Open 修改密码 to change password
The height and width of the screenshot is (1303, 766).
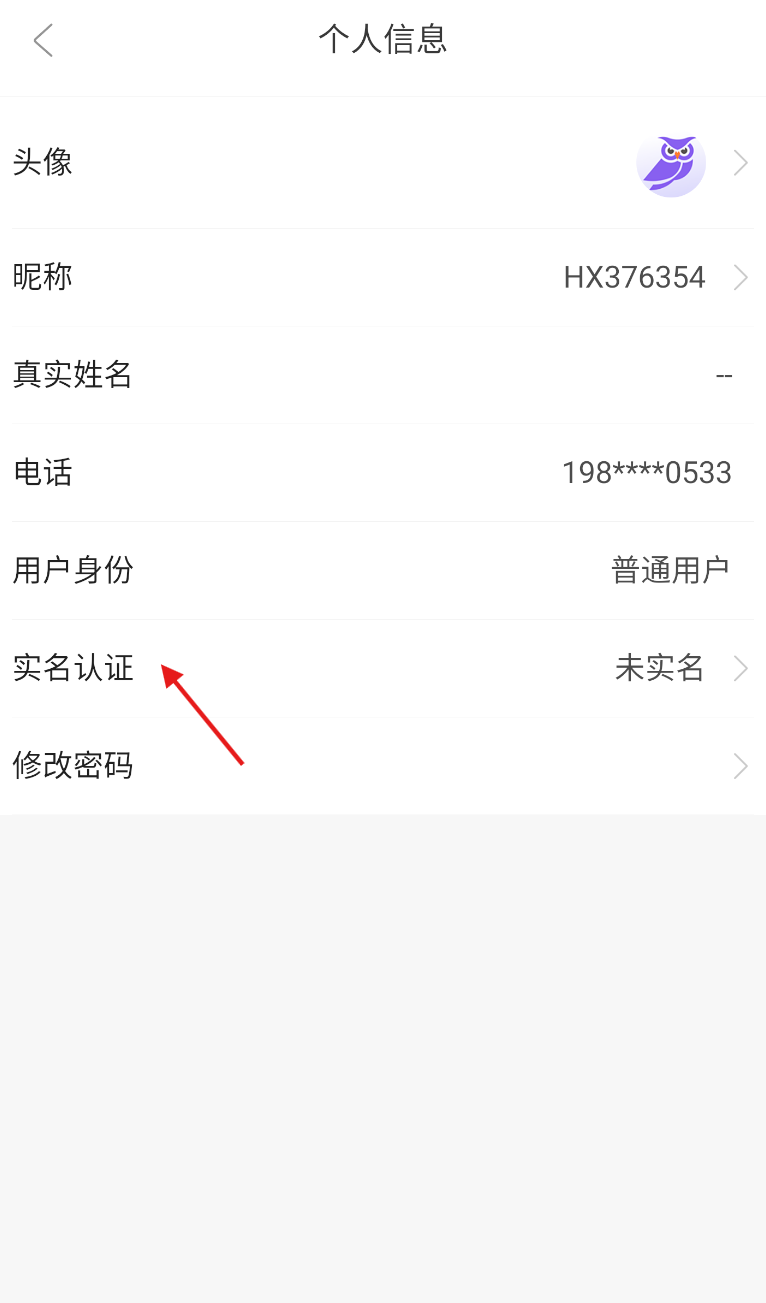coord(72,765)
